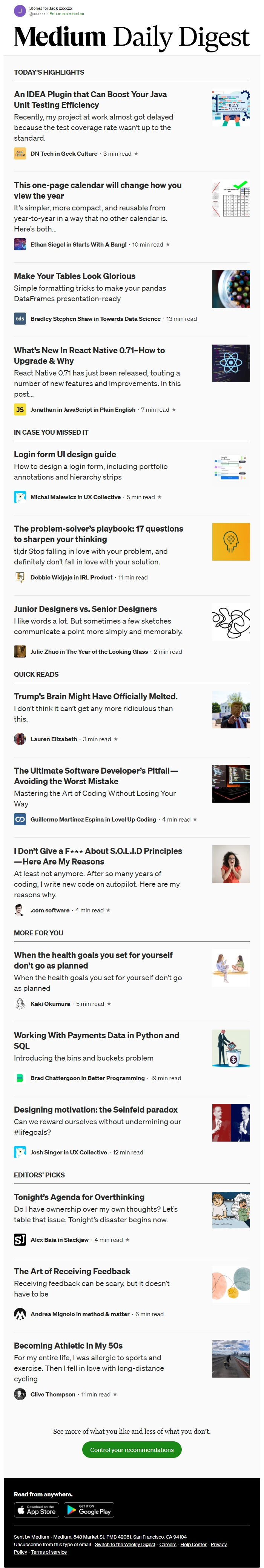Tap the Becoming Athletic In My 50s thumbnail
This screenshot has width=264, height=1568.
pos(230,1358)
